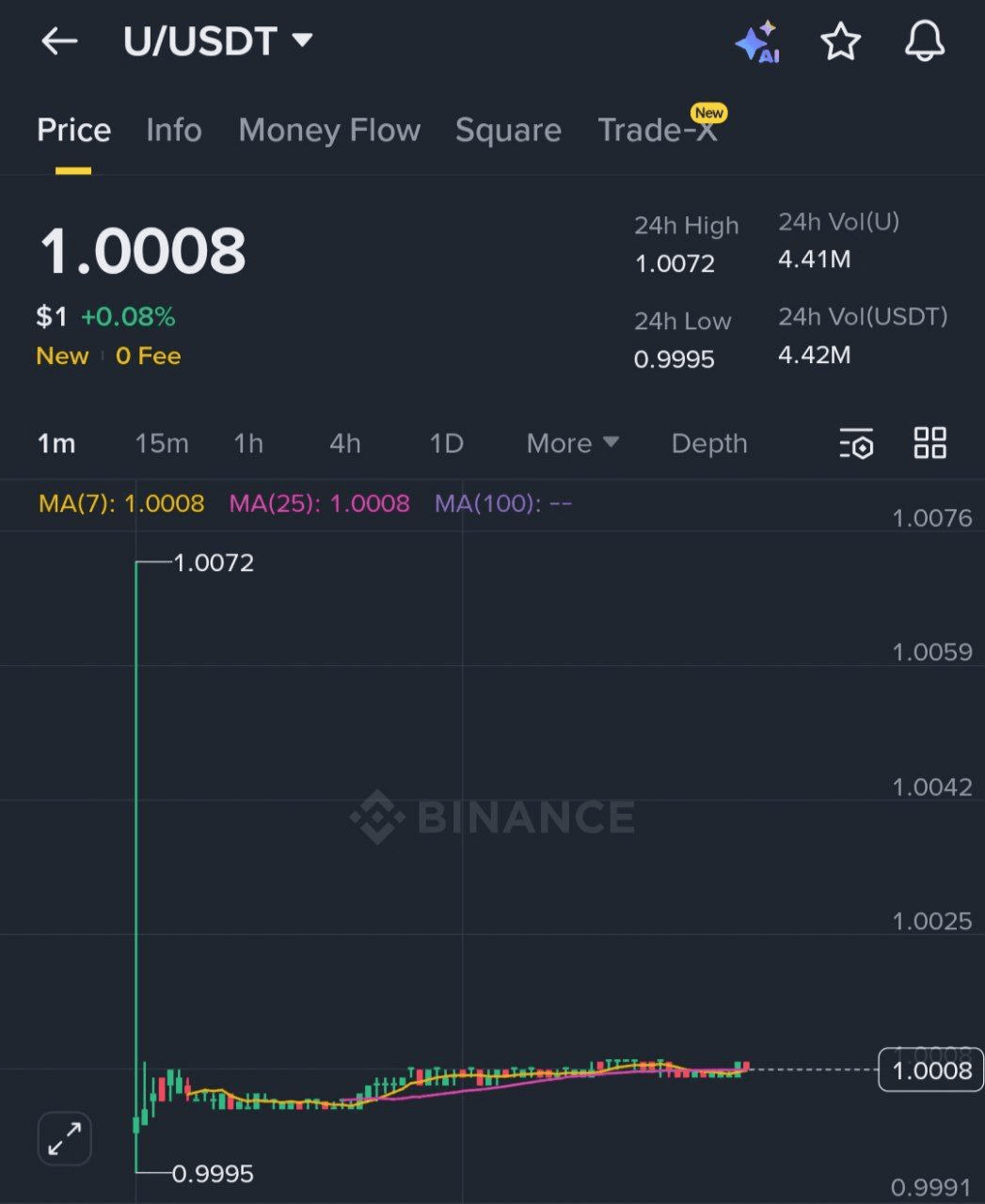Select the 4h chart interval
Image resolution: width=985 pixels, height=1204 pixels.
point(345,443)
